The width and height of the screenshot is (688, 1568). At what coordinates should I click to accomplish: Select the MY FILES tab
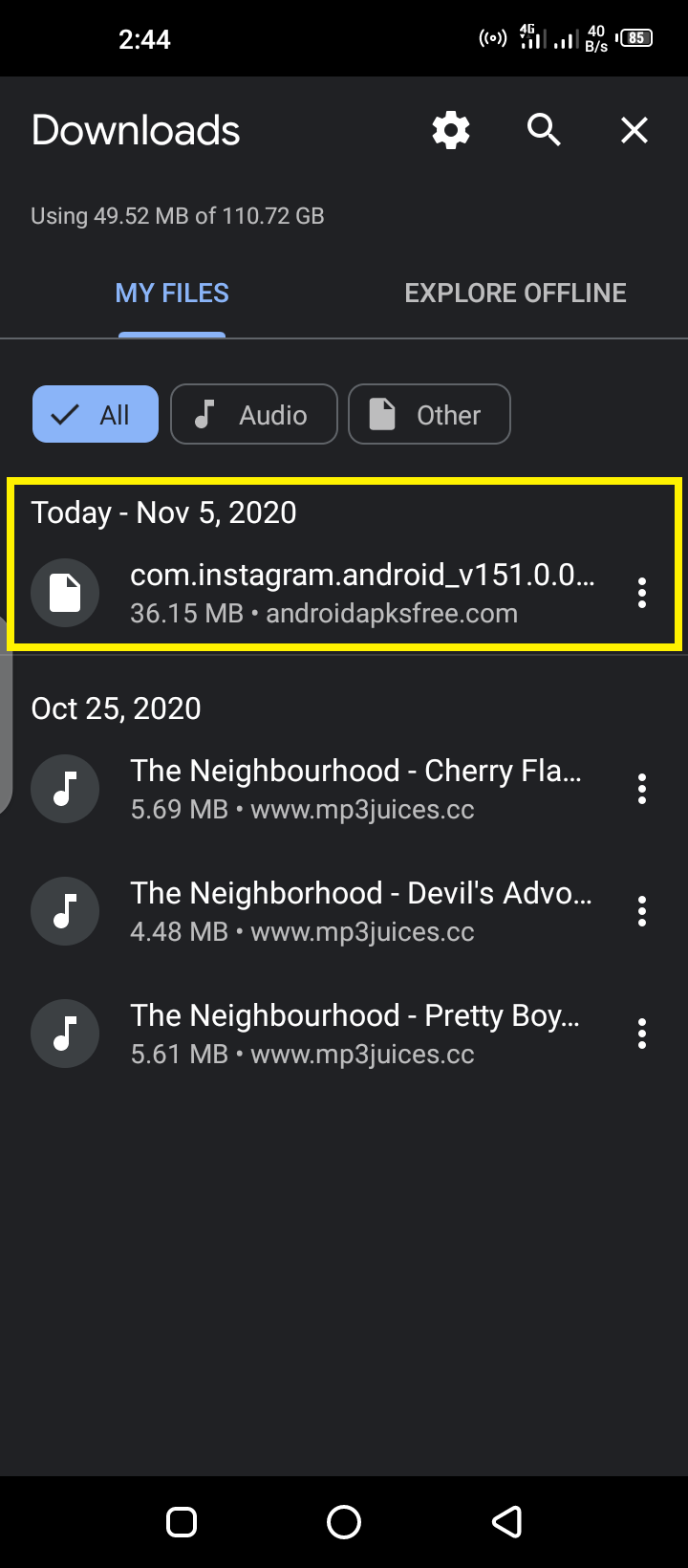point(172,293)
